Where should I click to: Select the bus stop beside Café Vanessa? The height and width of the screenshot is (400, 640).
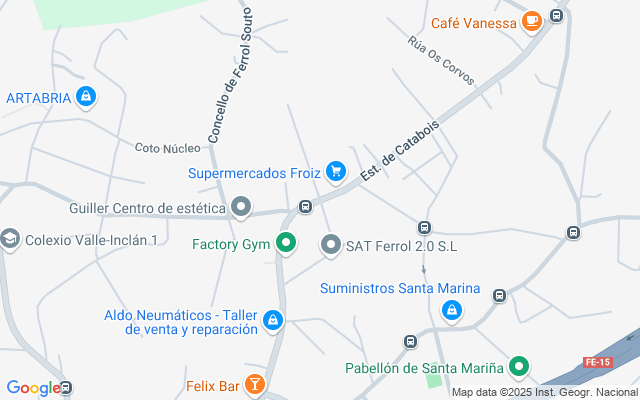tap(557, 15)
